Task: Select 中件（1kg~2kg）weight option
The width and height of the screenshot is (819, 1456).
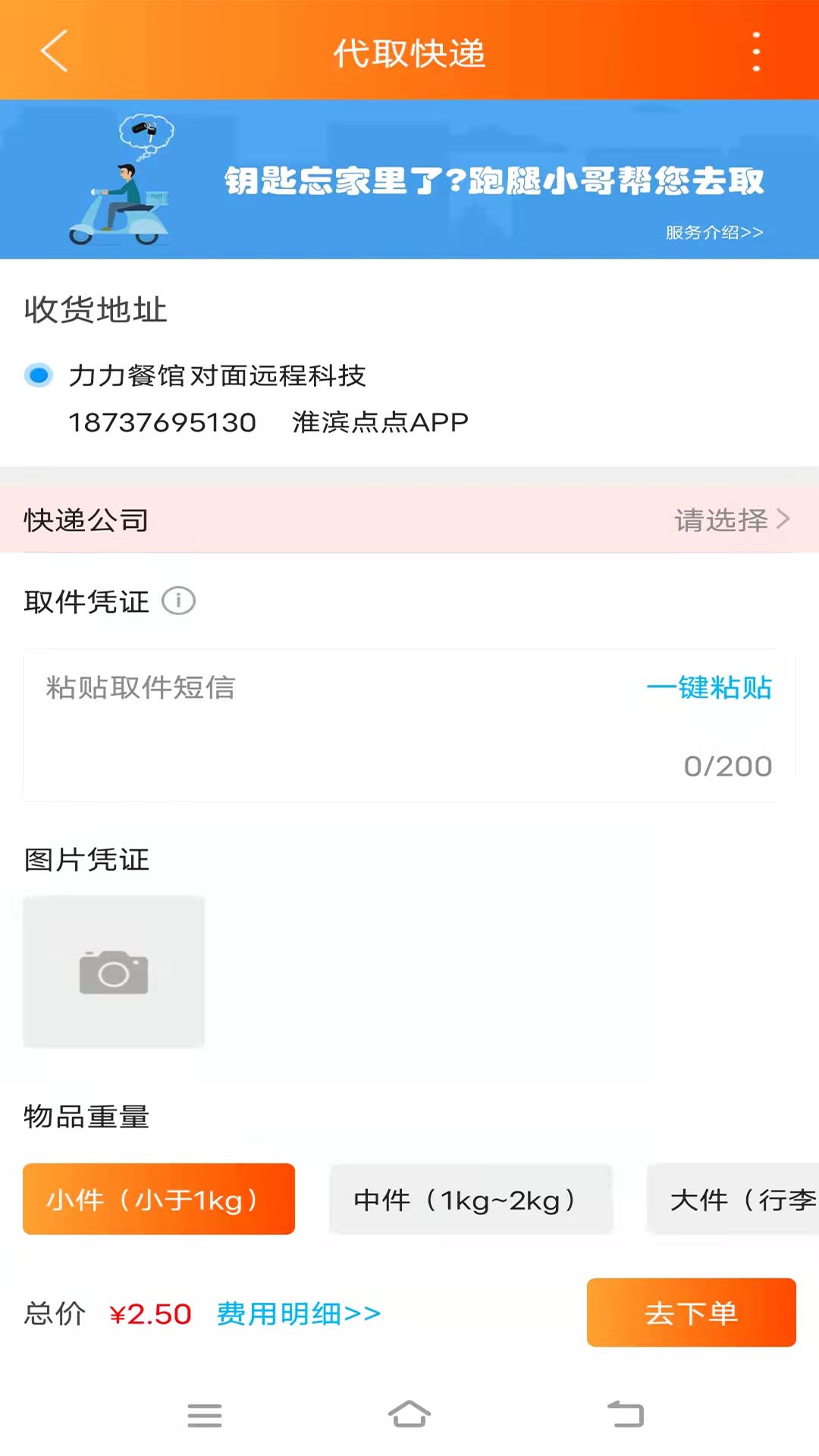Action: click(470, 1199)
